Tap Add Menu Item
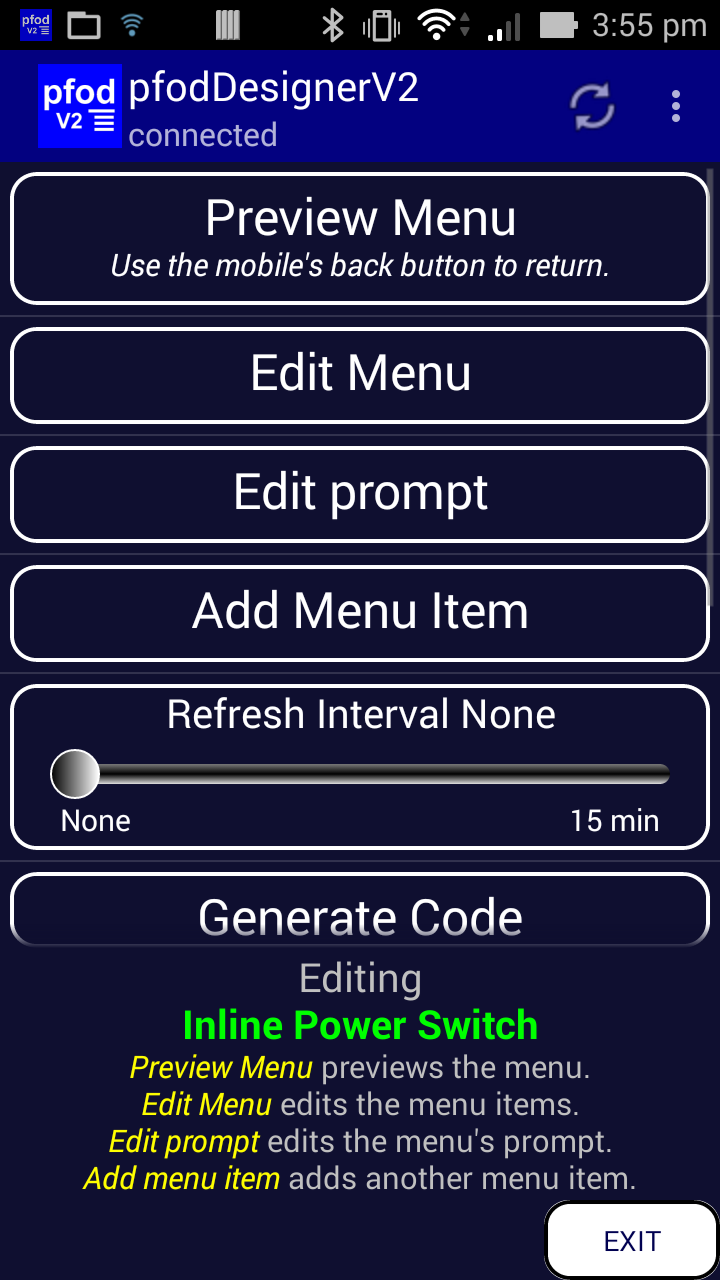The width and height of the screenshot is (720, 1280). coord(360,612)
